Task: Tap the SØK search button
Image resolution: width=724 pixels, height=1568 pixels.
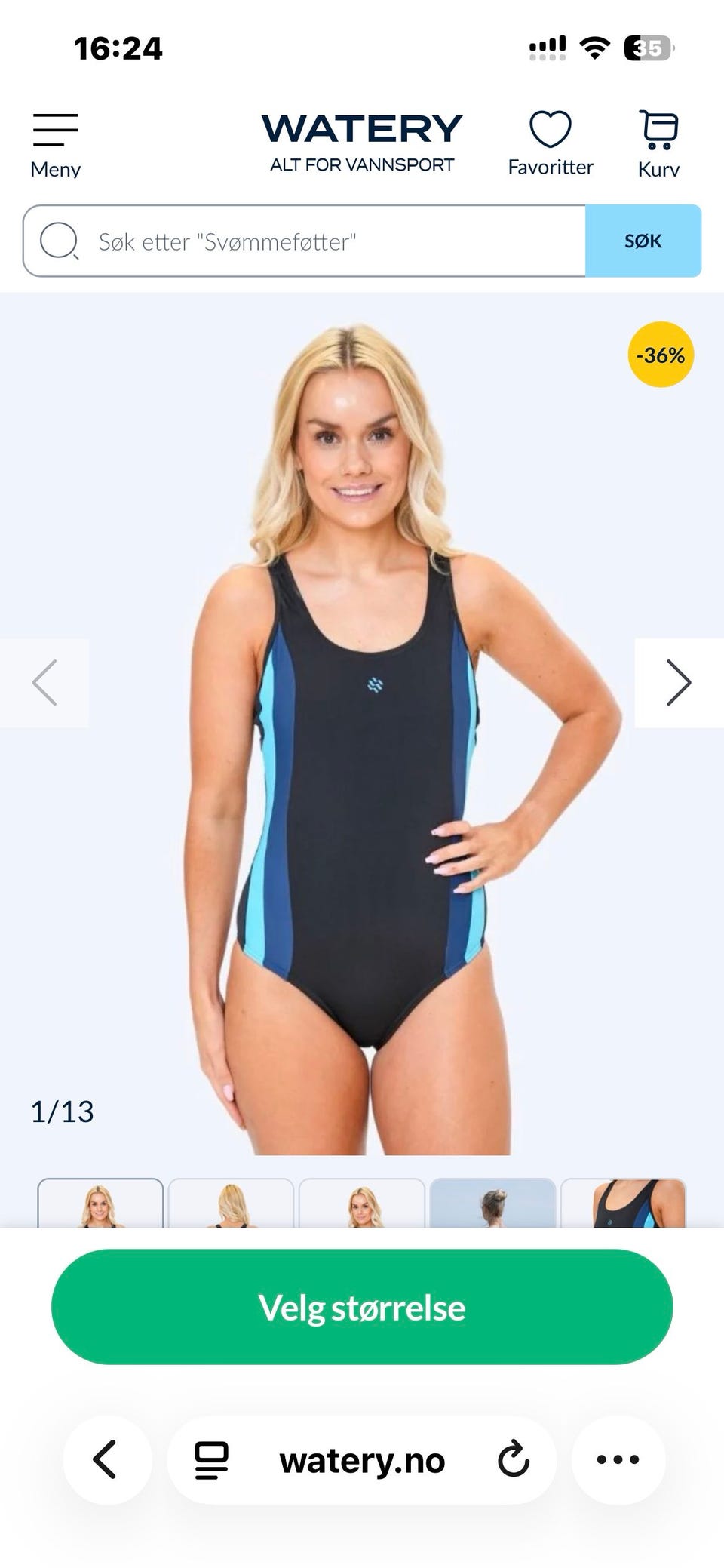Action: [x=643, y=241]
